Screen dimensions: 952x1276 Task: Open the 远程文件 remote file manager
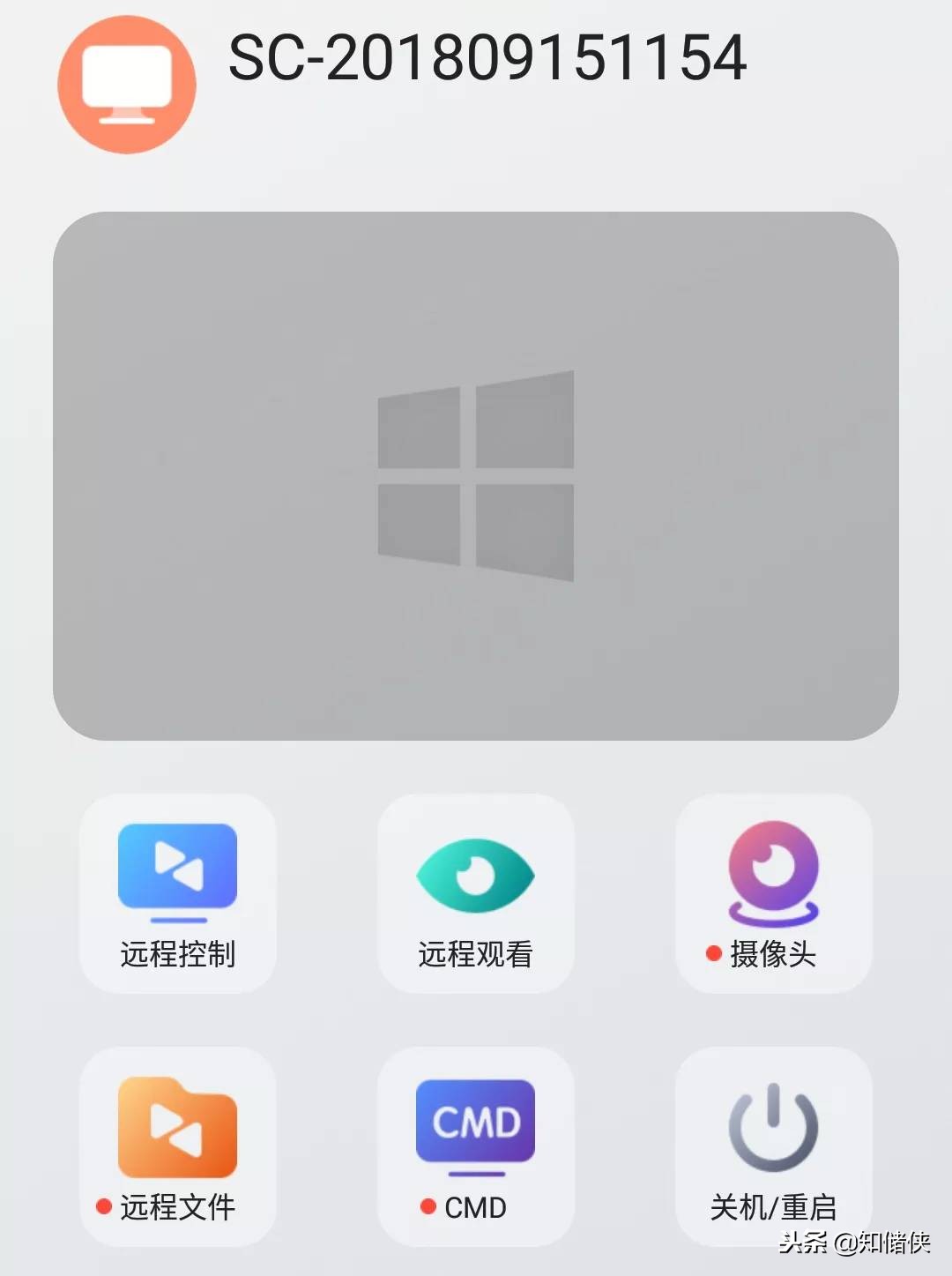pyautogui.click(x=176, y=1146)
